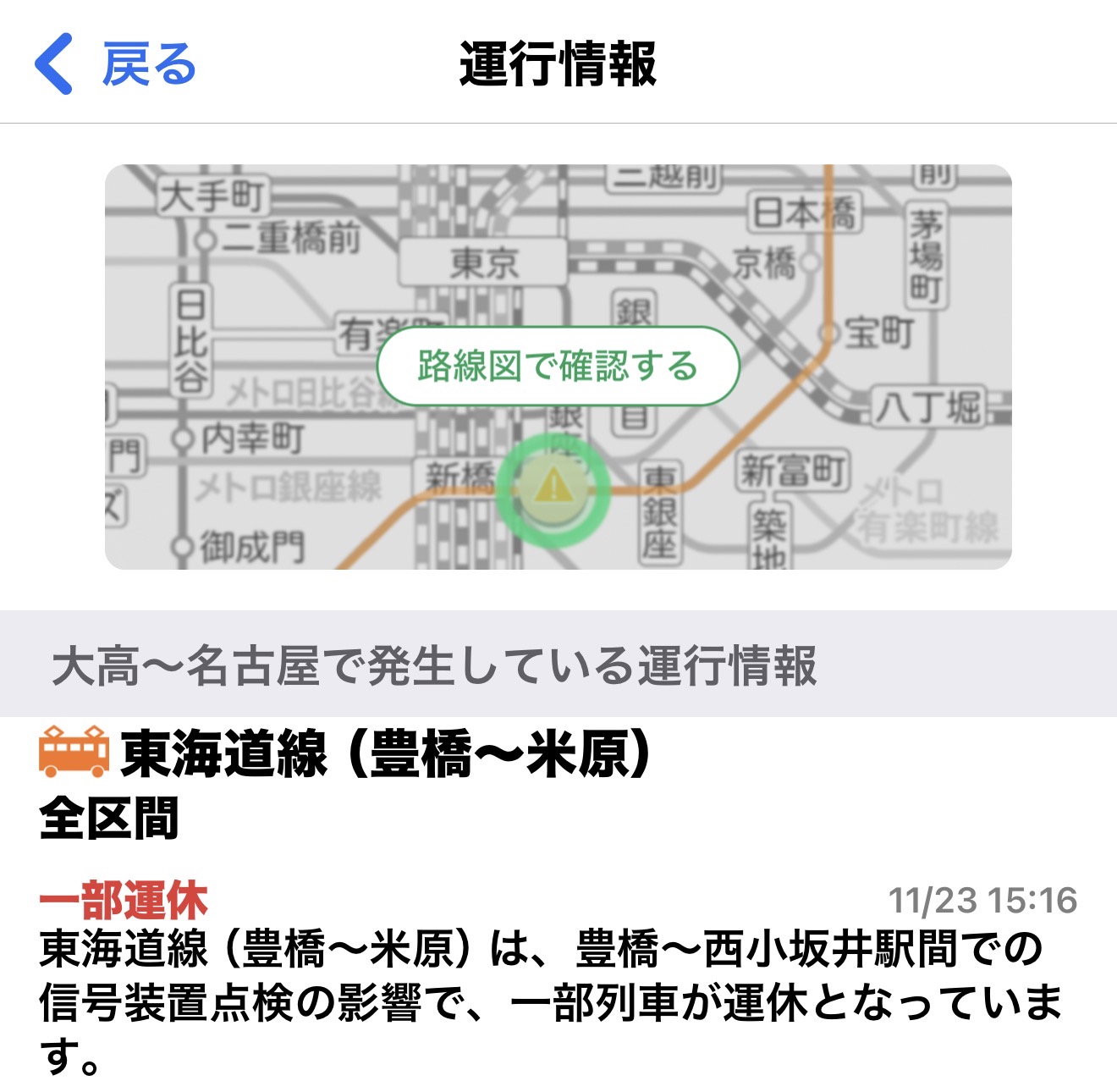Tap 路線図で確認する to view route map

558,367
